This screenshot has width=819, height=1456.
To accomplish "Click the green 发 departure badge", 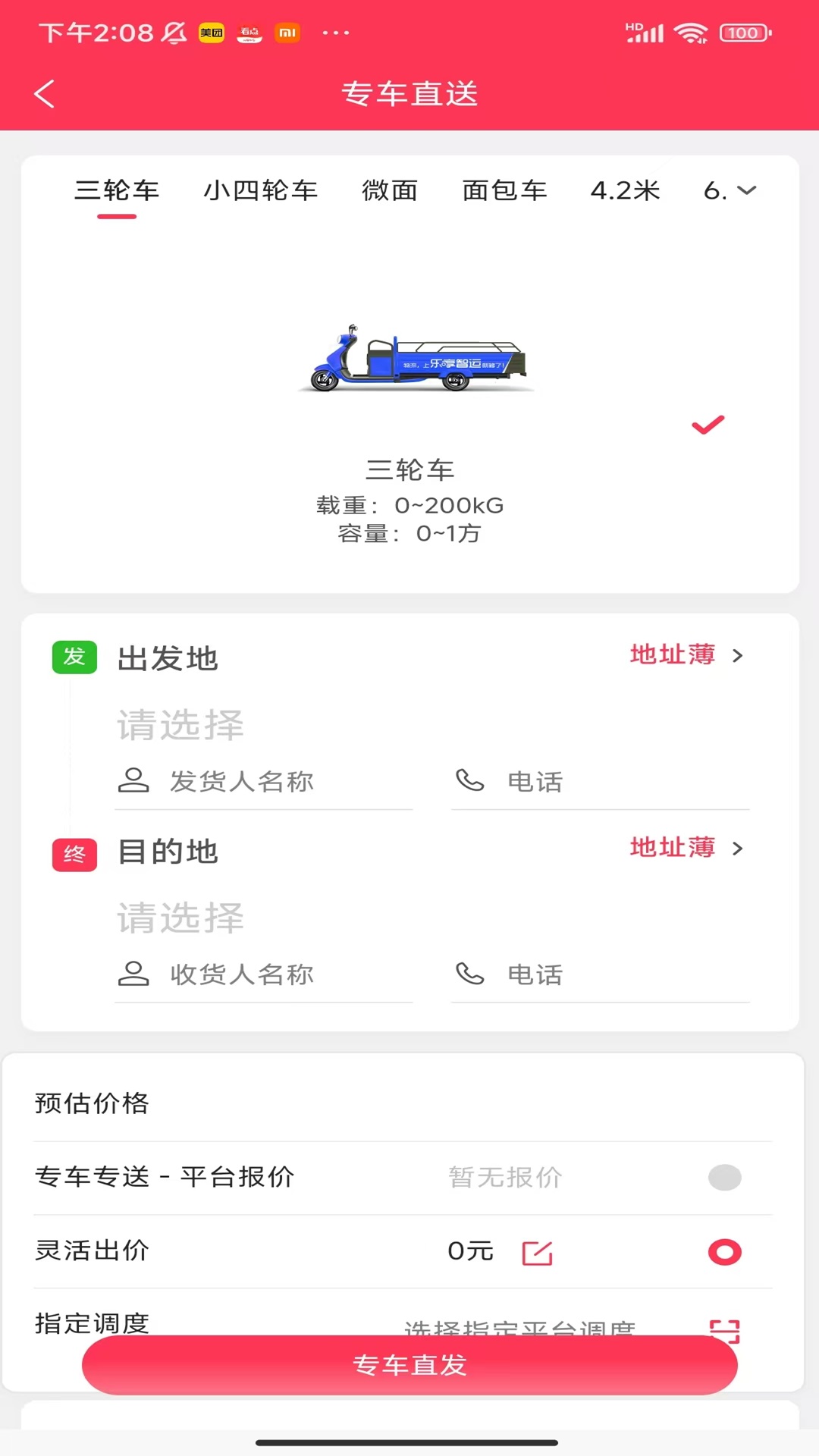I will (x=74, y=657).
